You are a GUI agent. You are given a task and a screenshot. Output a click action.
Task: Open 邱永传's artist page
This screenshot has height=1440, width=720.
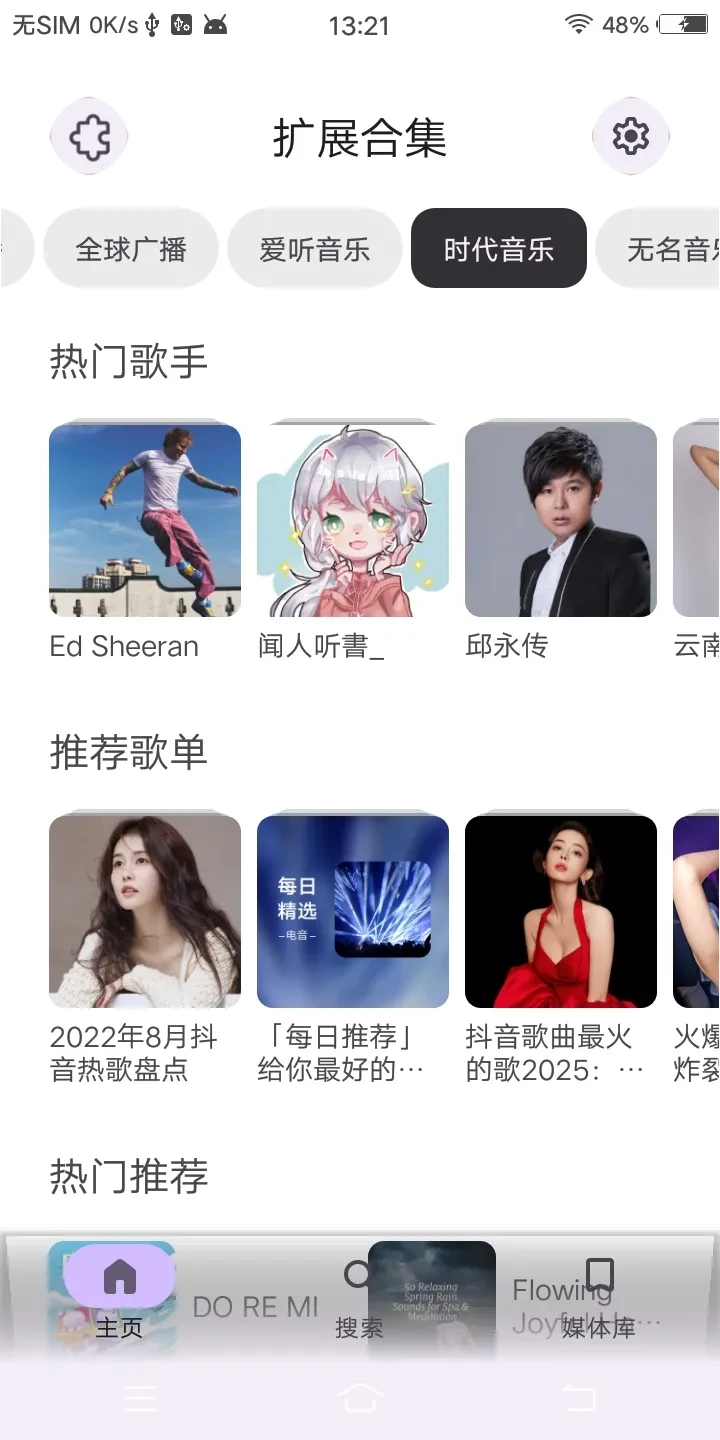point(560,519)
